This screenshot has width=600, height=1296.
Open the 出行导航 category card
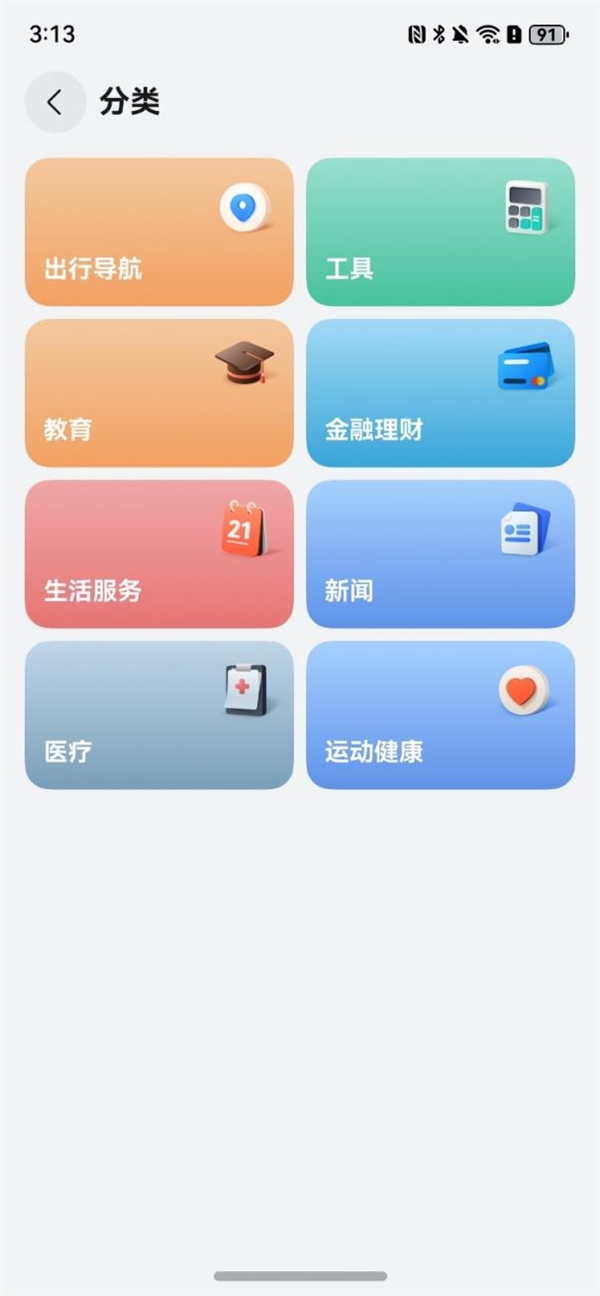(x=159, y=232)
